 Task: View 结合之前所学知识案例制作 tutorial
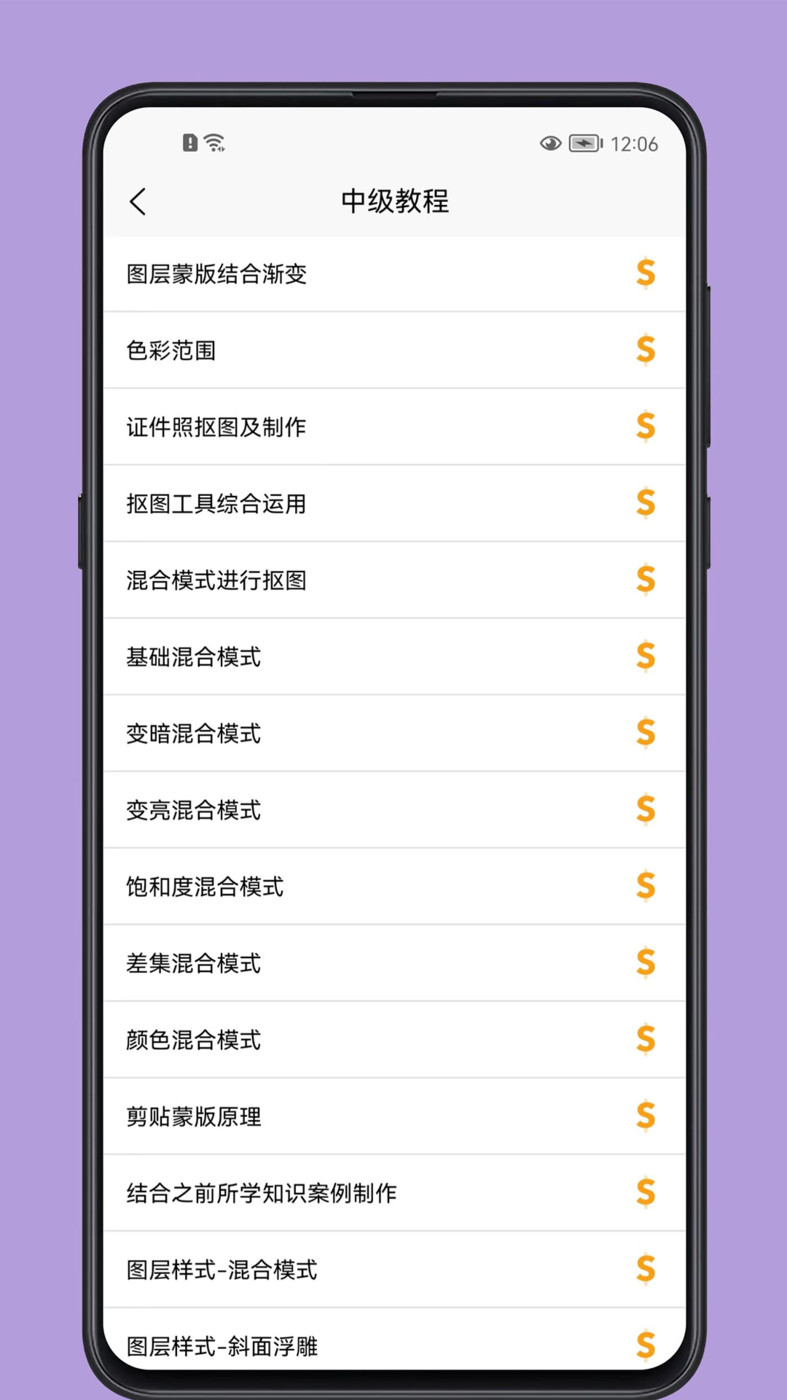(262, 1193)
